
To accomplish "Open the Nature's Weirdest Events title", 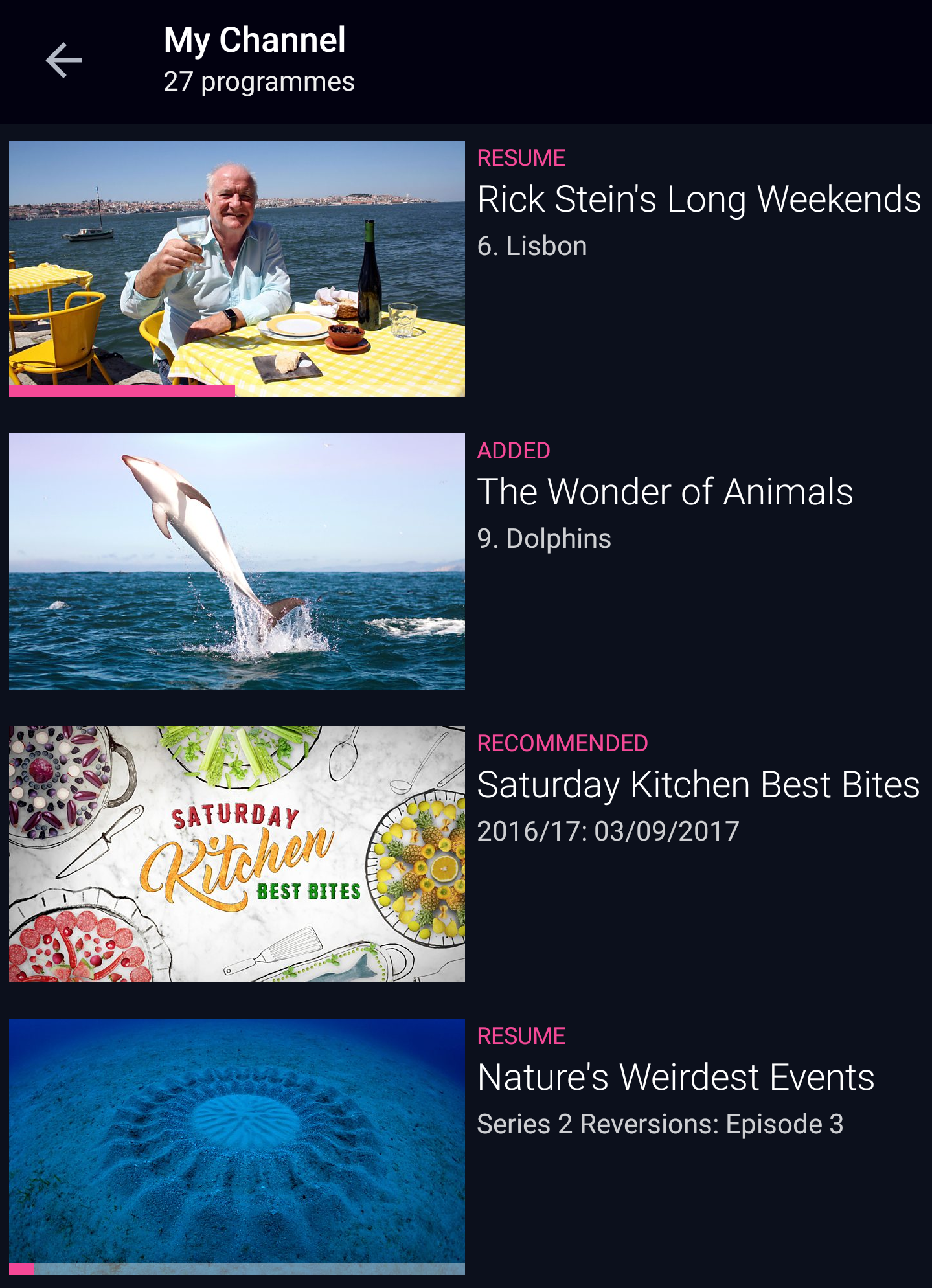I will (x=676, y=1076).
